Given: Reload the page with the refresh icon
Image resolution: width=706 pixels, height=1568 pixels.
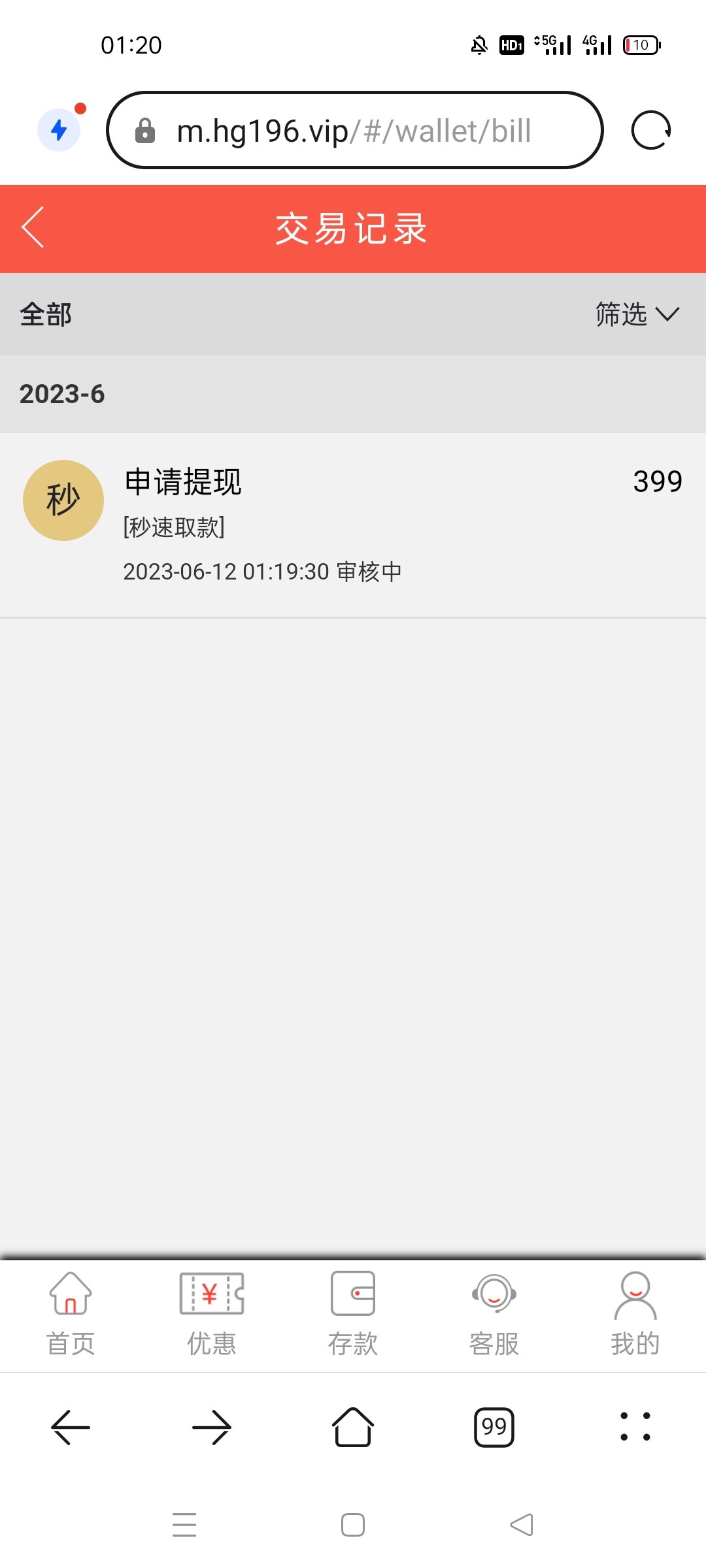Looking at the screenshot, I should tap(651, 131).
